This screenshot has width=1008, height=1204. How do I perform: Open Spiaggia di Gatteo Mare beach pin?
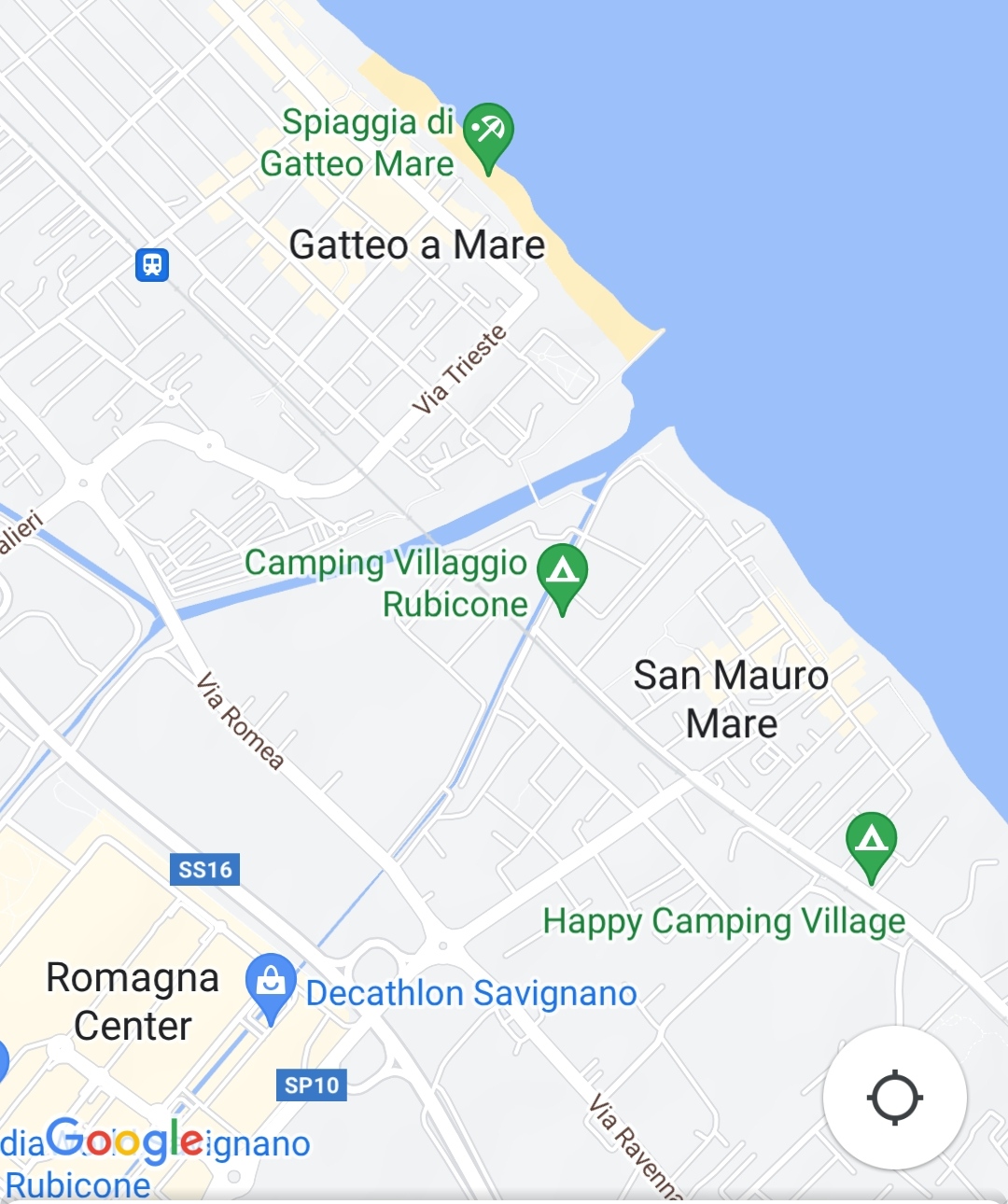(x=488, y=132)
